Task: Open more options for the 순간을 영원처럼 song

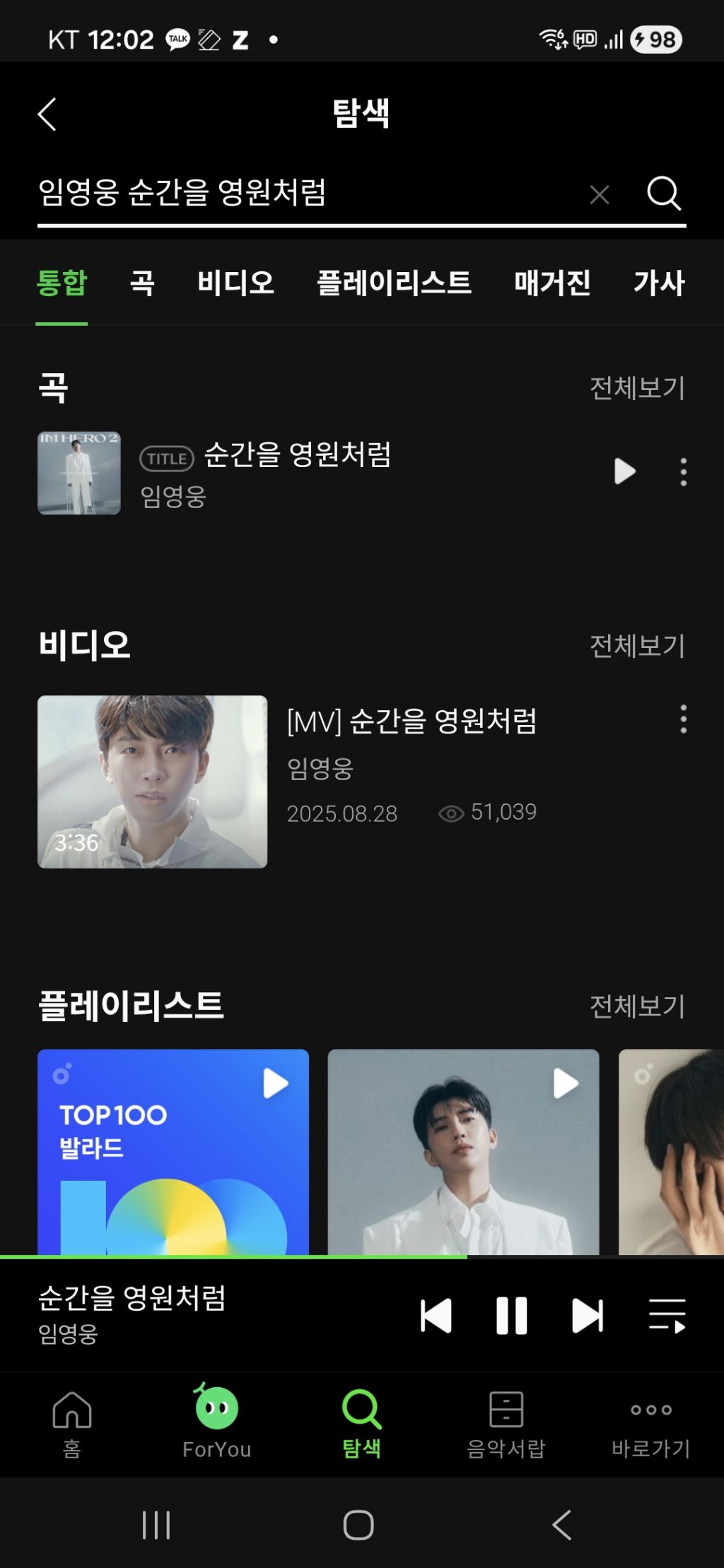Action: pyautogui.click(x=683, y=472)
